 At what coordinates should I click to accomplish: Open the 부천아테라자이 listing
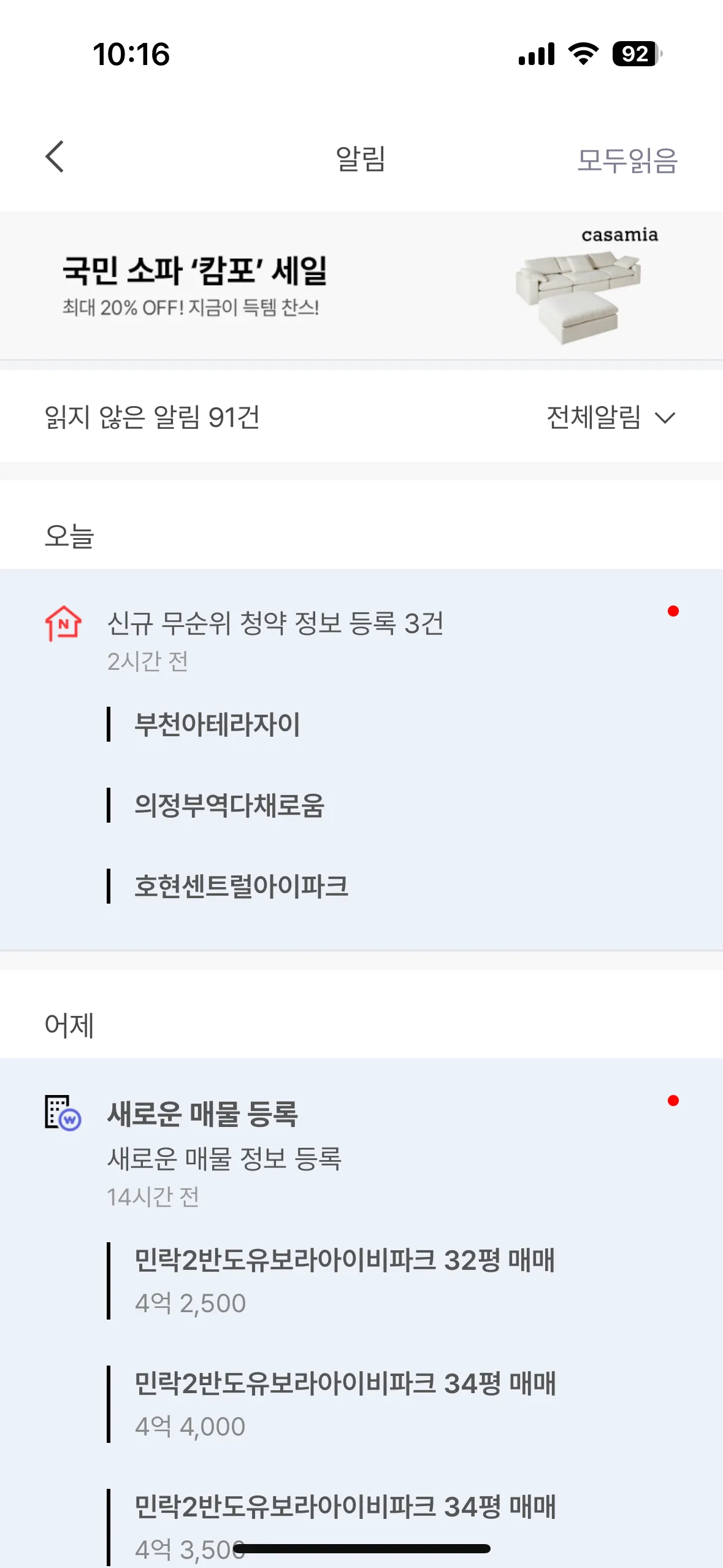click(217, 724)
